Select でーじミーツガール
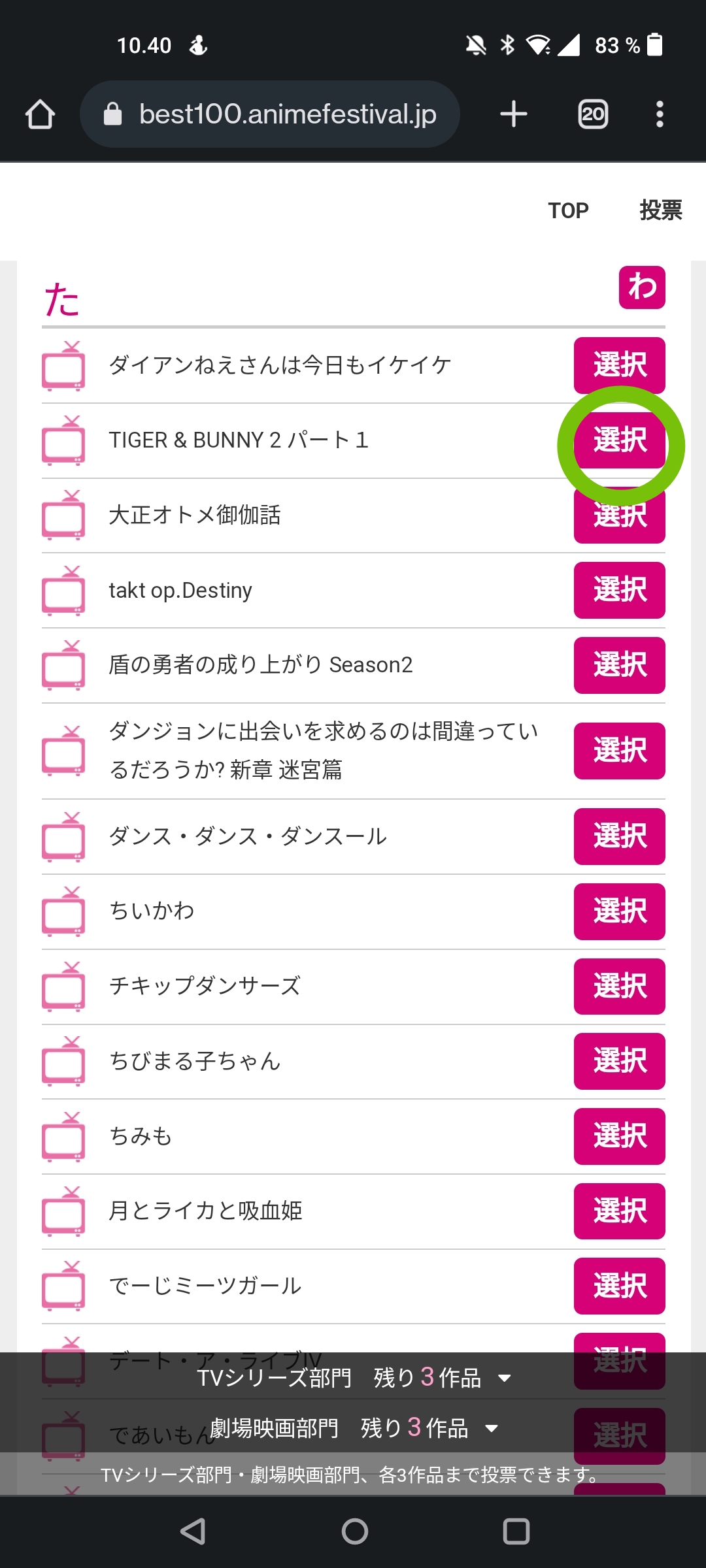706x1568 pixels. (x=619, y=1286)
